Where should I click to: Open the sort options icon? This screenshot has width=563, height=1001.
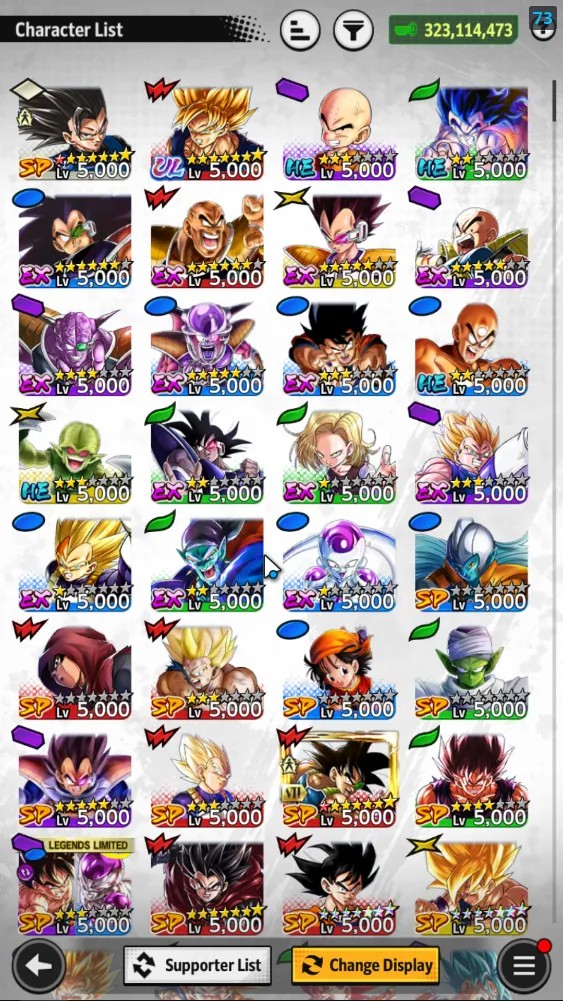click(x=299, y=29)
